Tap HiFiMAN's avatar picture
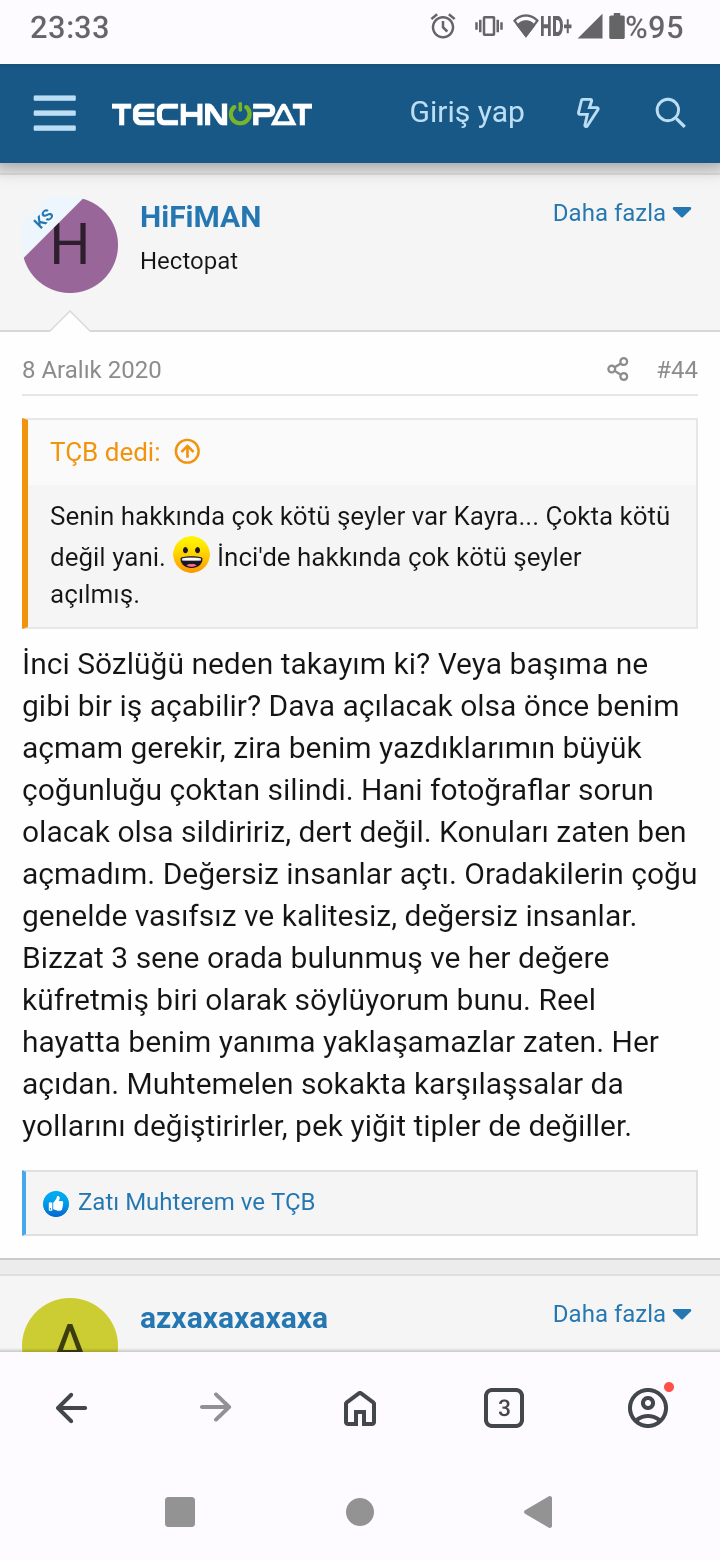The width and height of the screenshot is (720, 1560). (70, 245)
